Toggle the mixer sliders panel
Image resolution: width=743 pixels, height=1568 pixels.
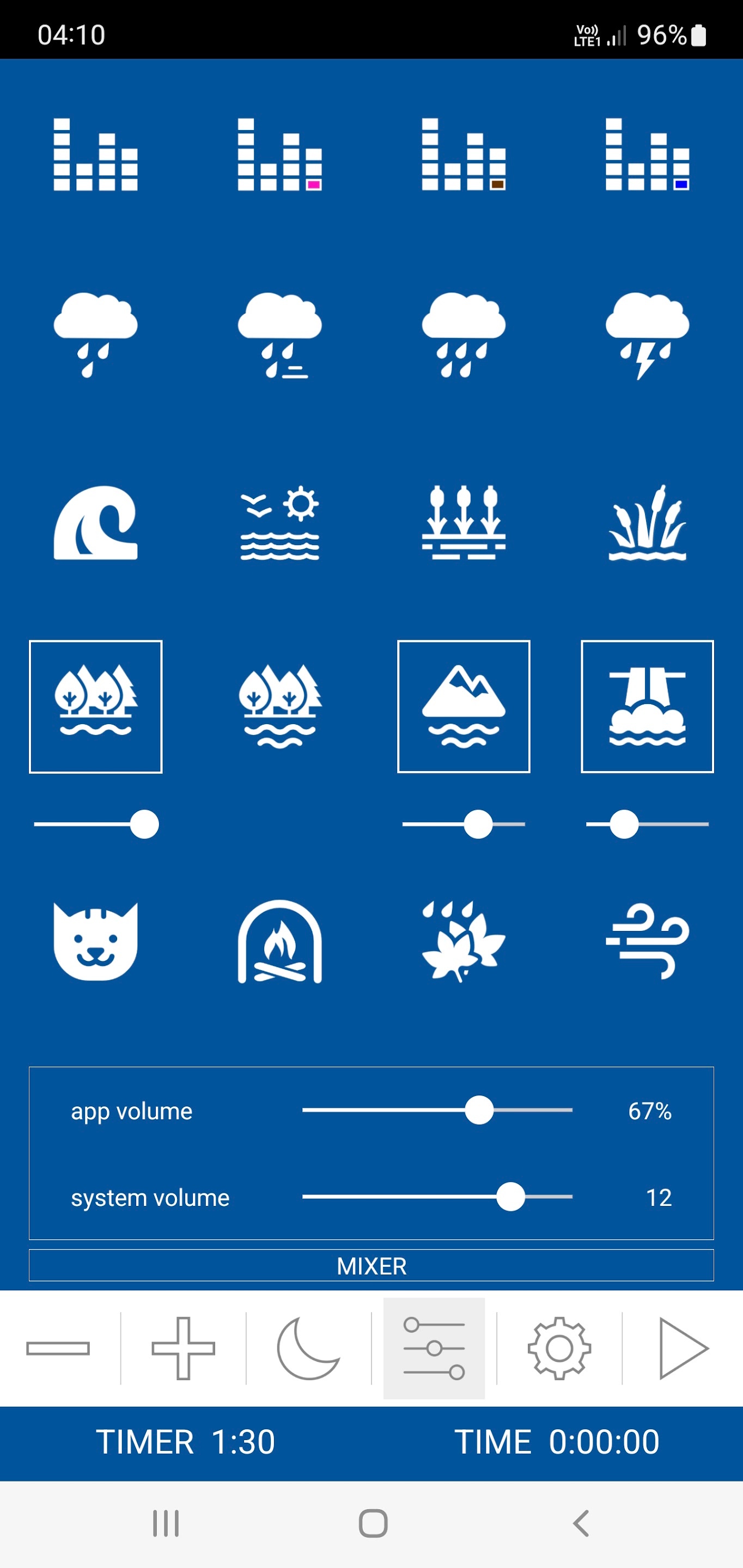click(x=434, y=1347)
